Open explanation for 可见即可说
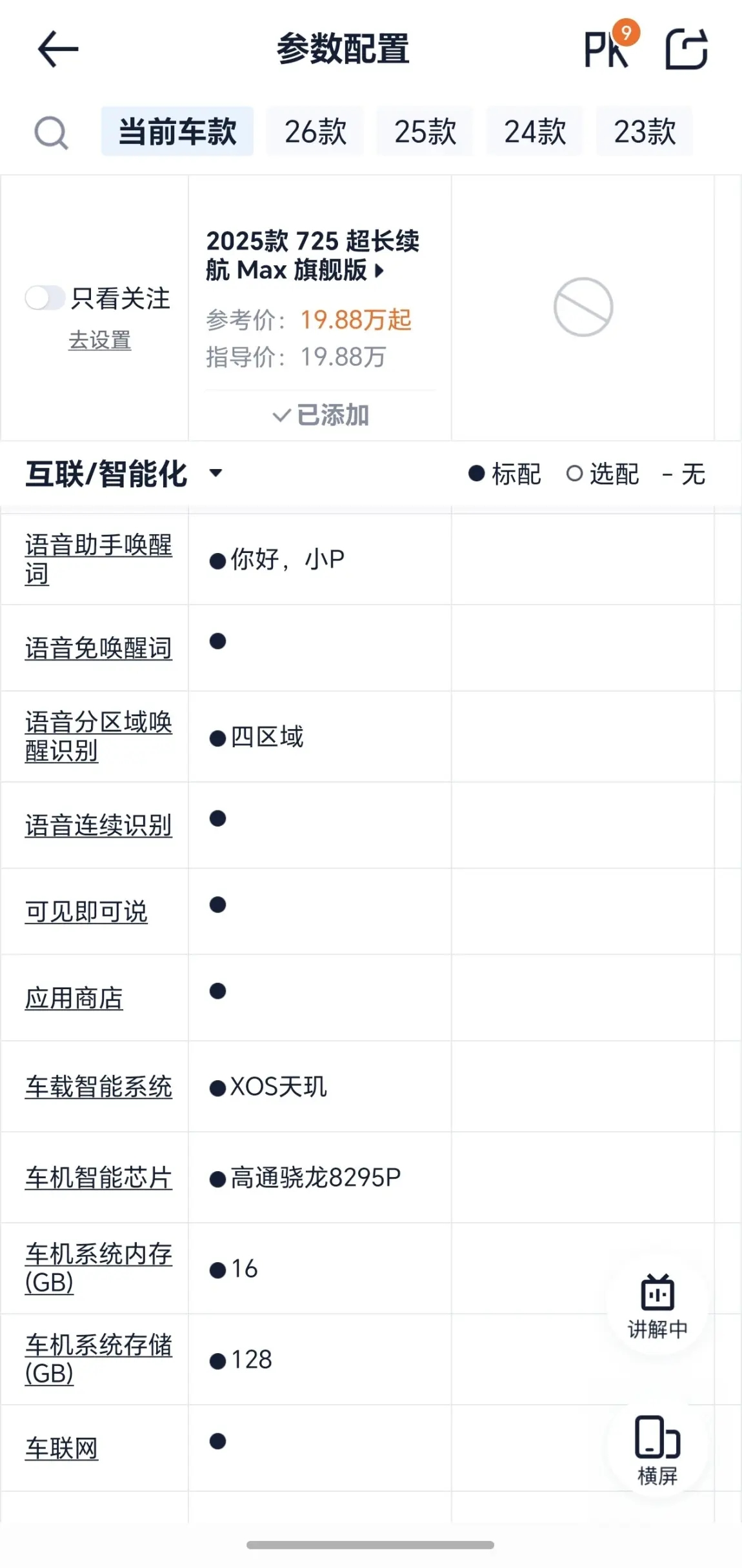This screenshot has height=1568, width=742. tap(86, 912)
